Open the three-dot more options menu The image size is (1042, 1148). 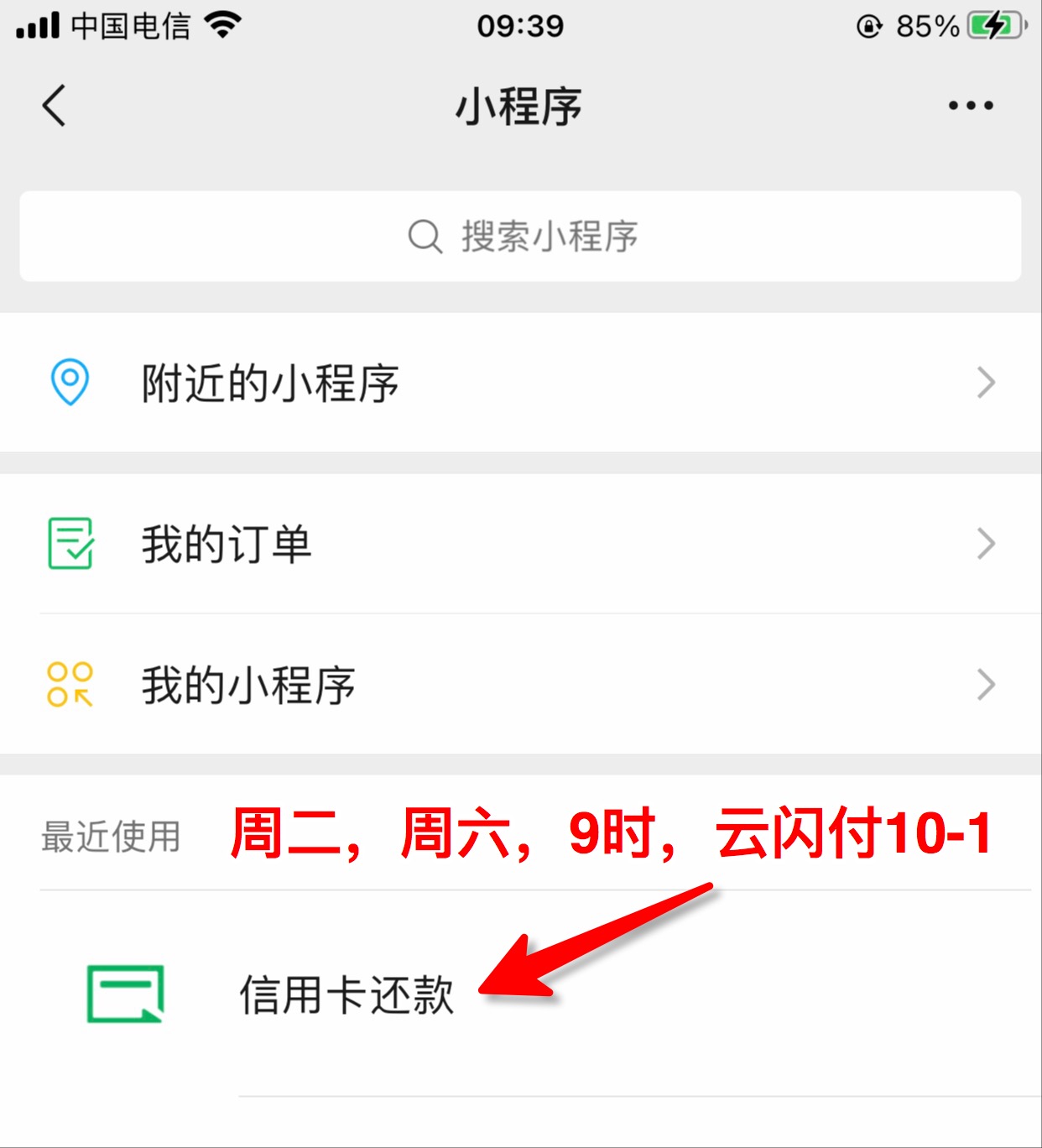click(x=971, y=104)
